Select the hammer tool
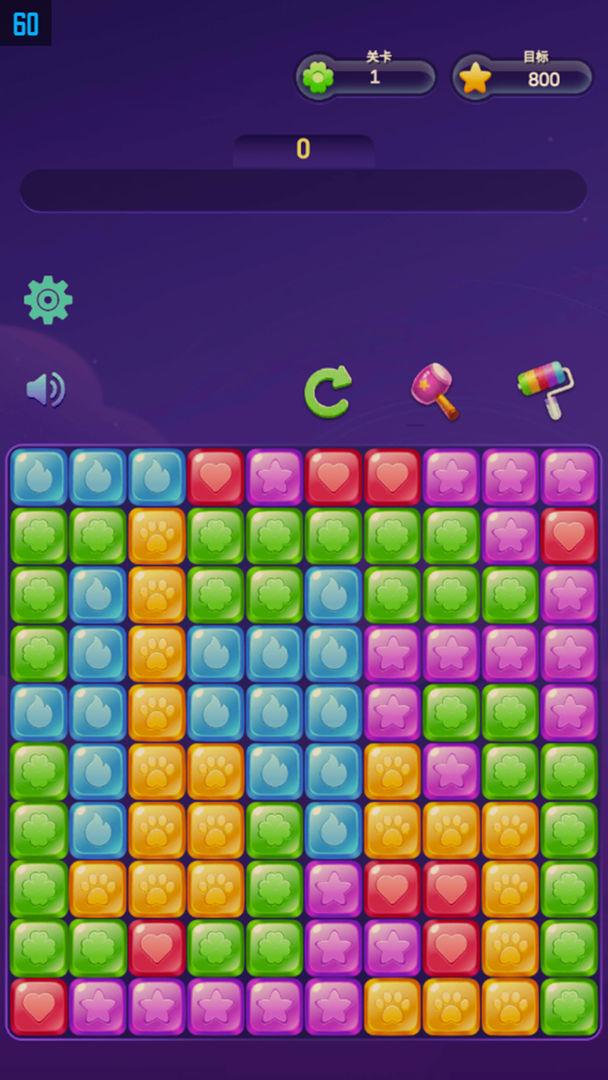Screen dimensions: 608x1080 [x=436, y=390]
